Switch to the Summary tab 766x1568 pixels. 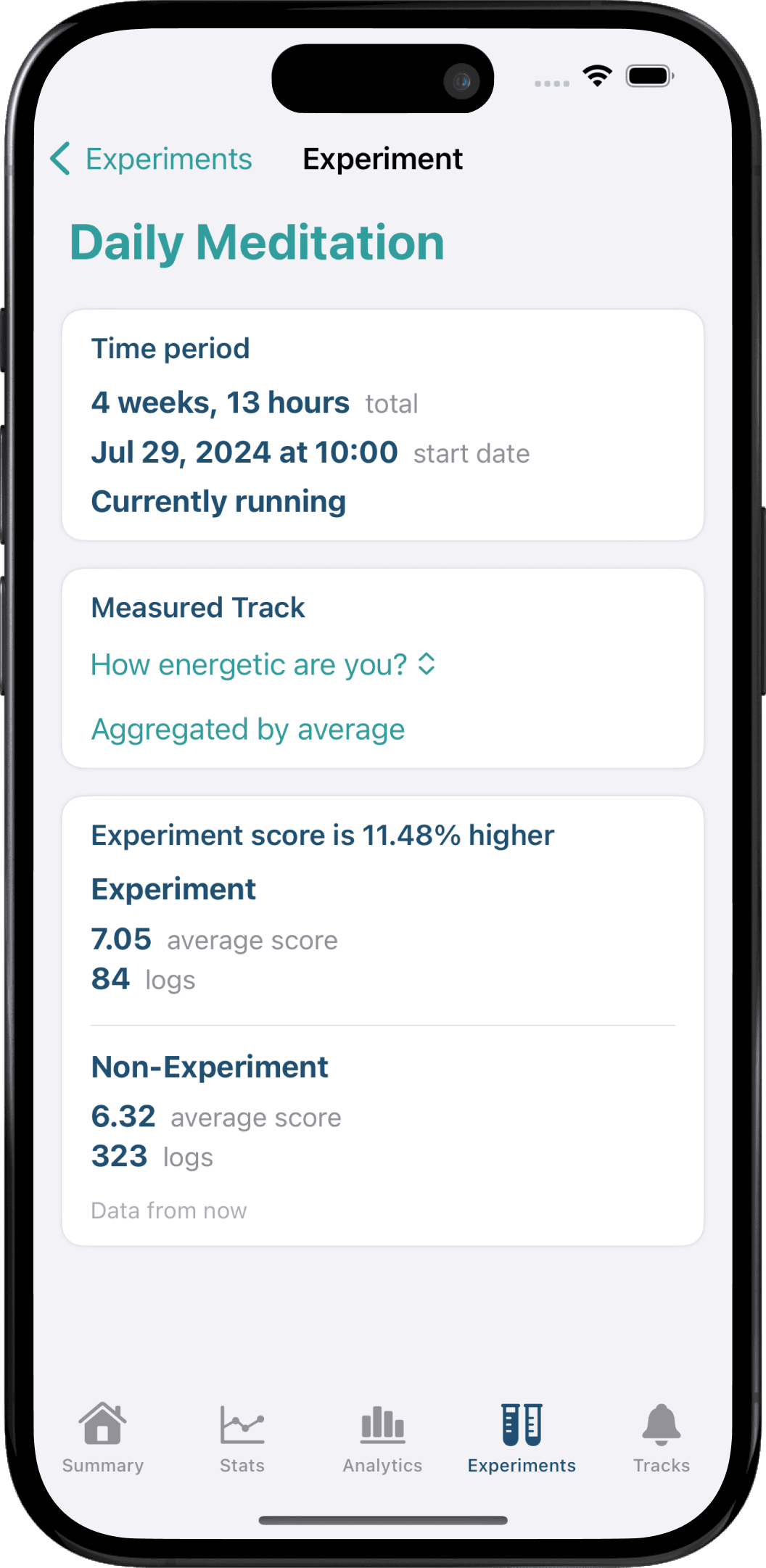tap(102, 1440)
